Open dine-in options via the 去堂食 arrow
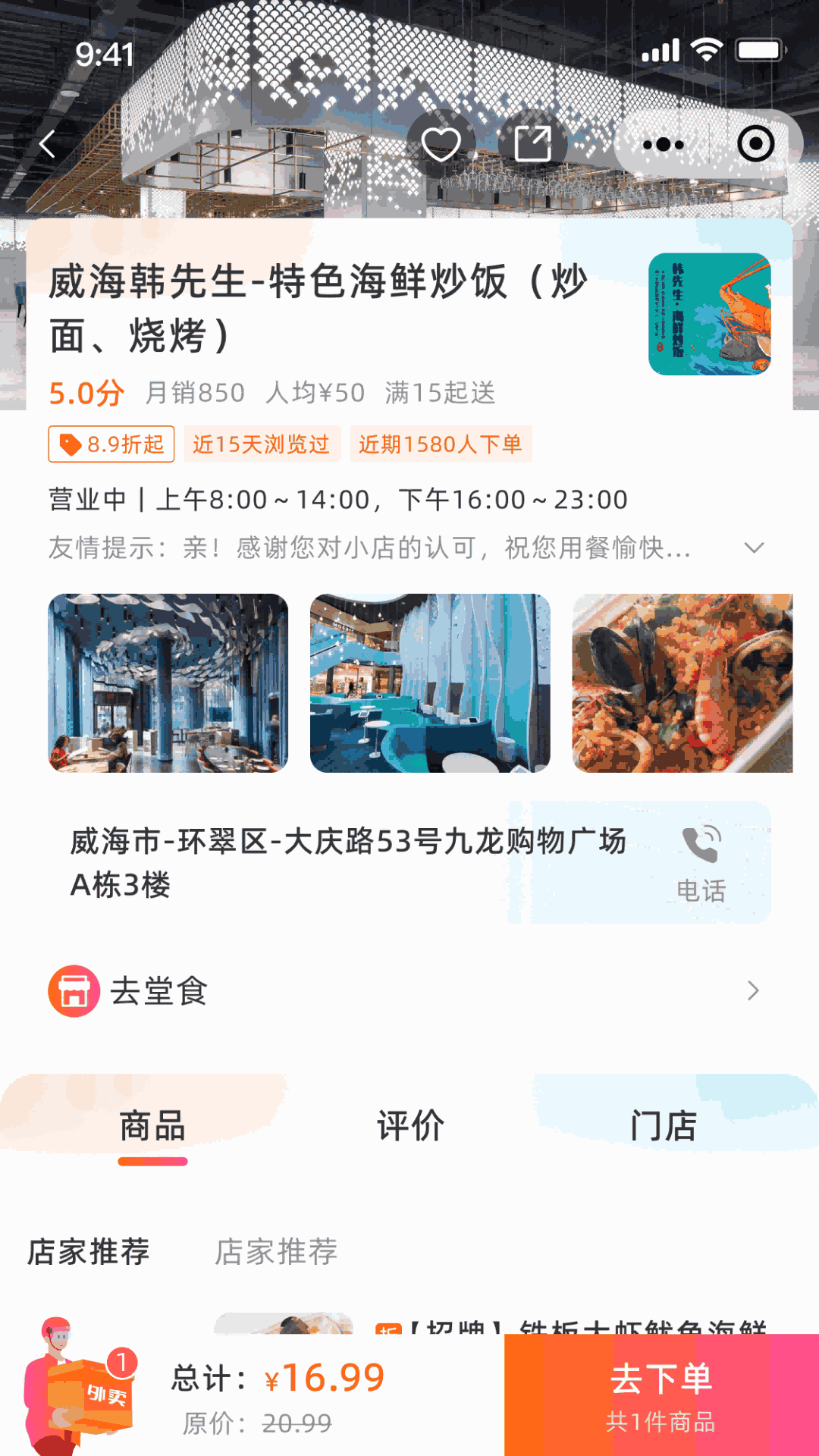 point(752,991)
